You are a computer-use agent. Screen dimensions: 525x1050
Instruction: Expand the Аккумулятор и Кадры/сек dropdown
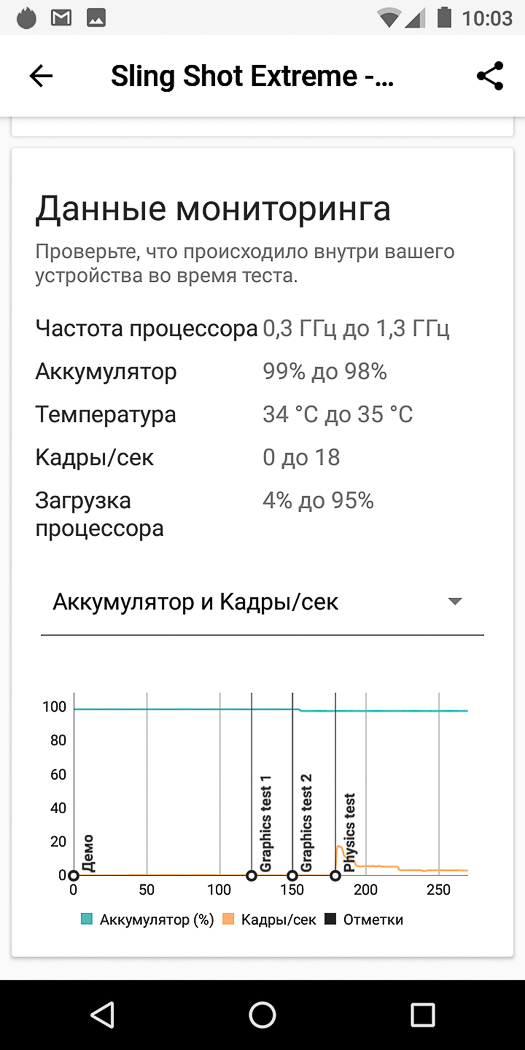point(262,602)
